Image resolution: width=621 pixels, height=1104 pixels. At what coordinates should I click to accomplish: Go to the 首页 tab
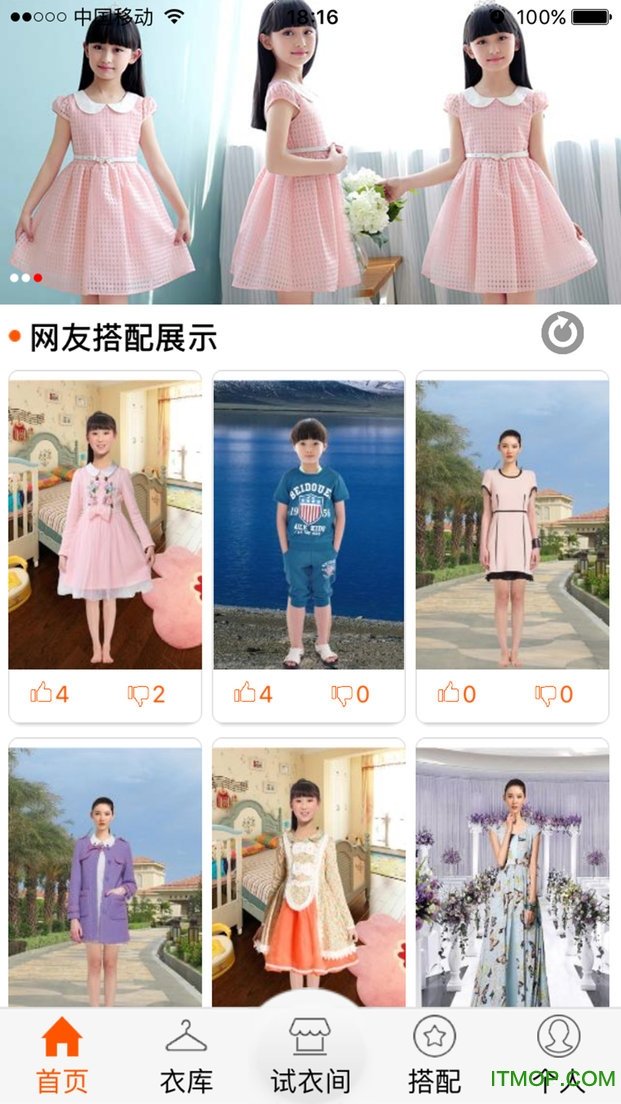[62, 1055]
